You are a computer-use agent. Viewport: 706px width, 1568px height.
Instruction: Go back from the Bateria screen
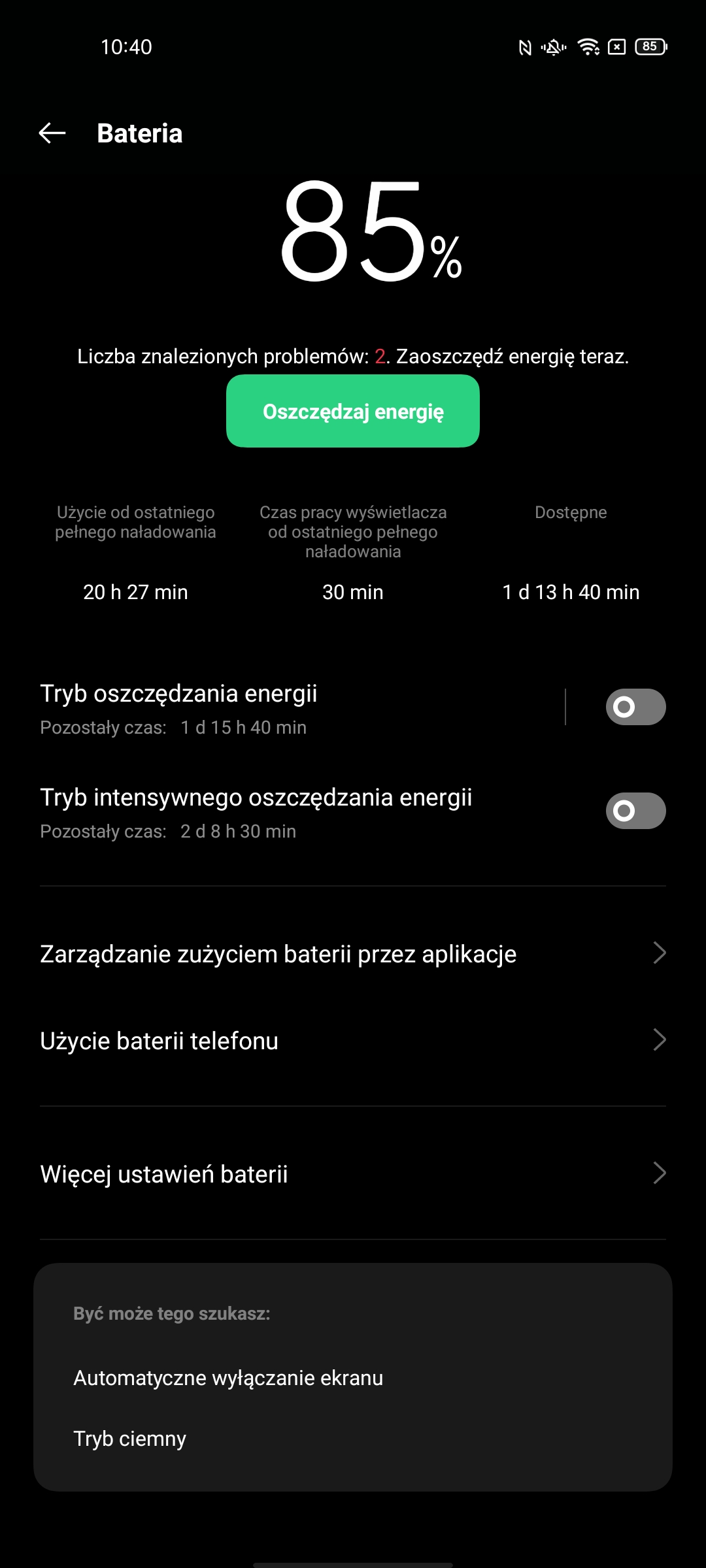(52, 133)
